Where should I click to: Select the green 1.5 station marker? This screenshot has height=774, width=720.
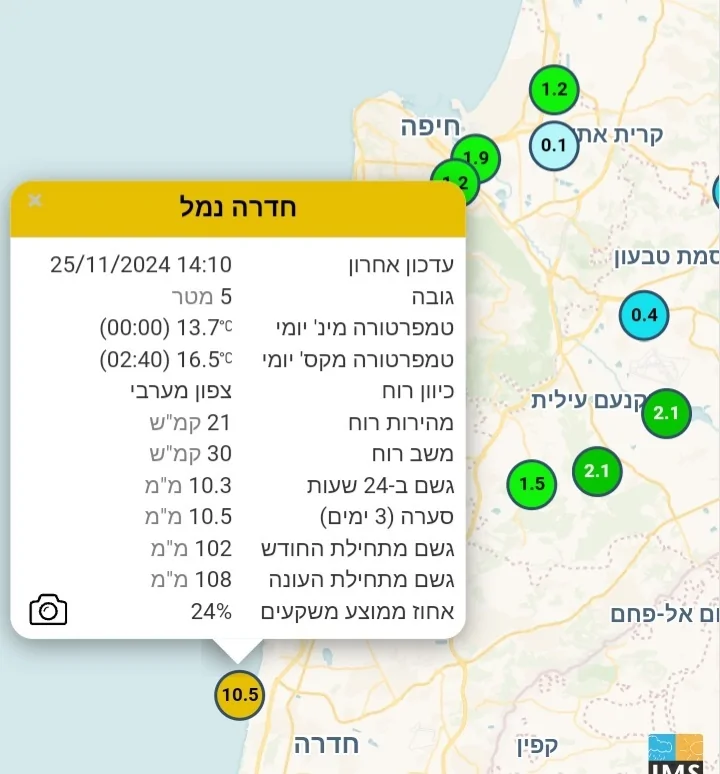(x=532, y=484)
